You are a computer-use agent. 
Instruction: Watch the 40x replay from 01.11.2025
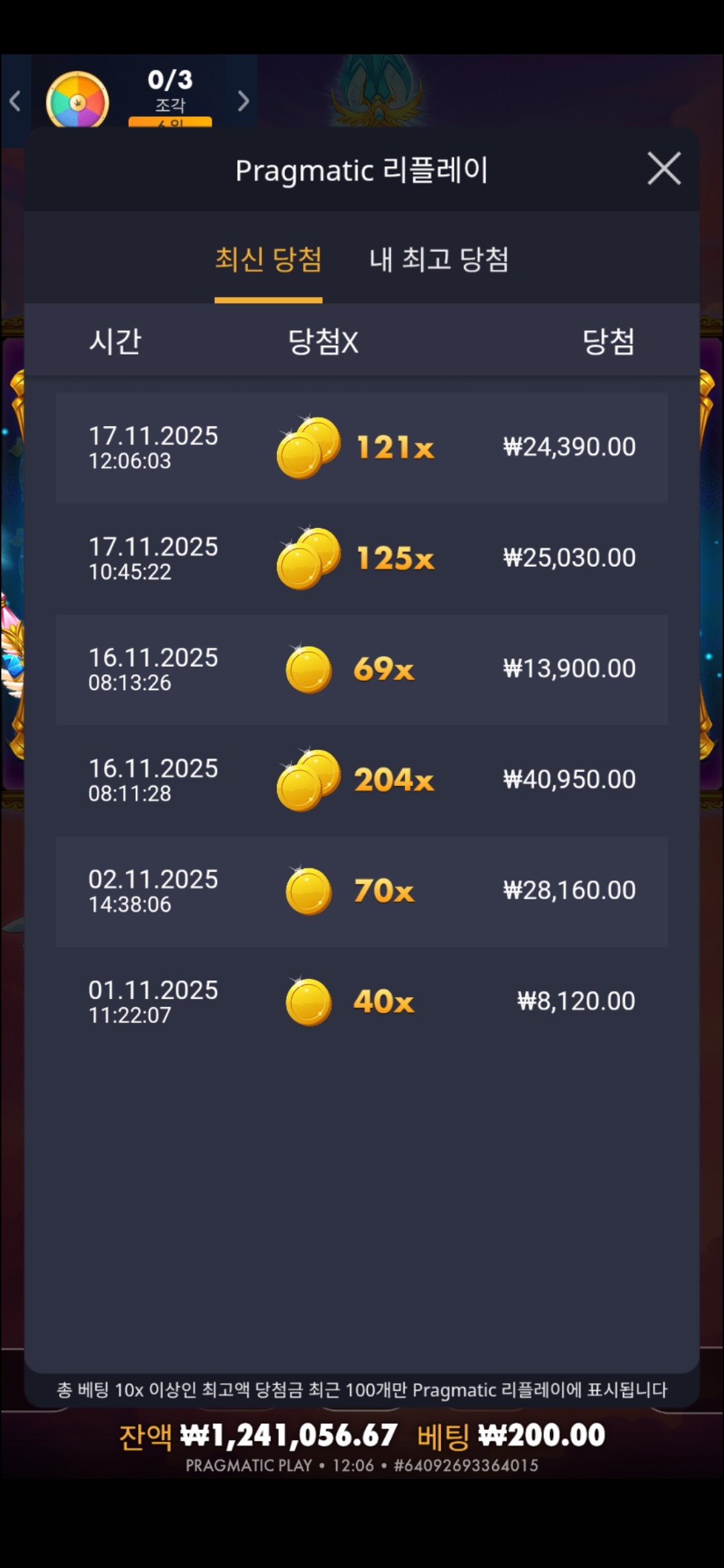pyautogui.click(x=362, y=1002)
